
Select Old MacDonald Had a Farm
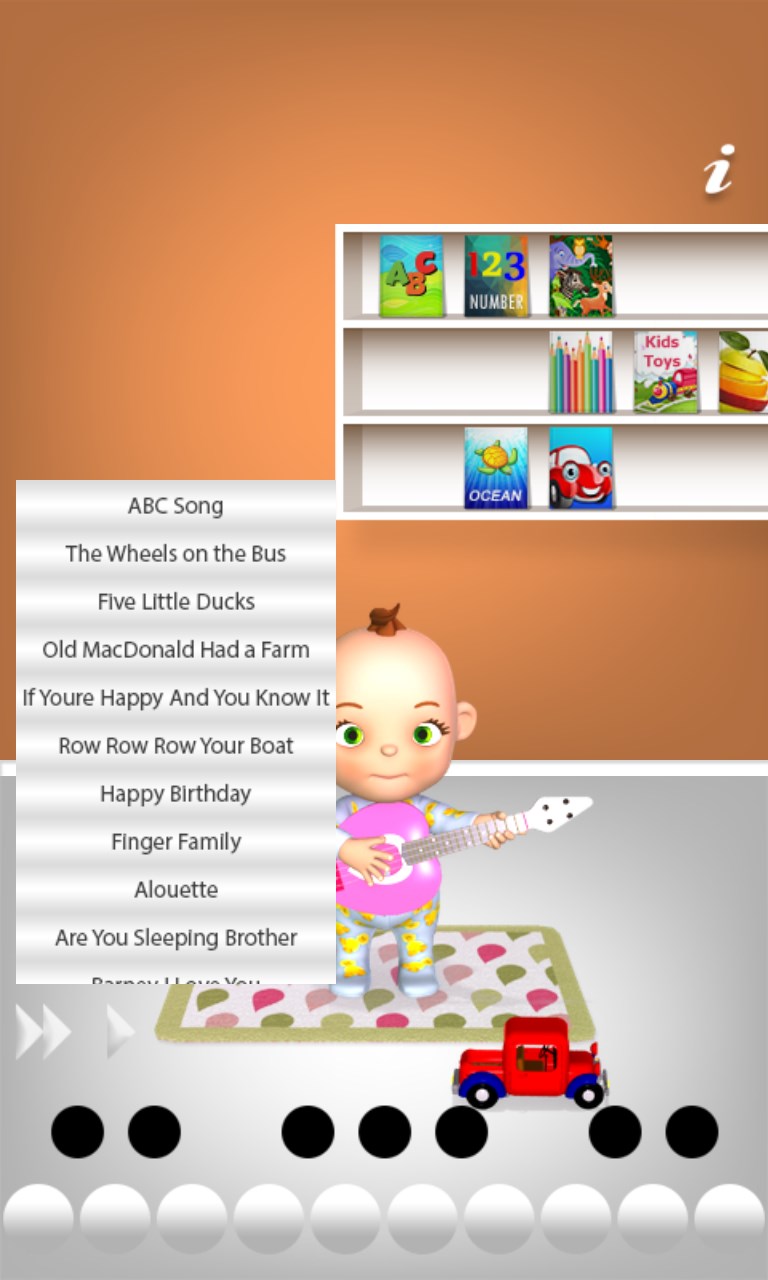coord(176,650)
